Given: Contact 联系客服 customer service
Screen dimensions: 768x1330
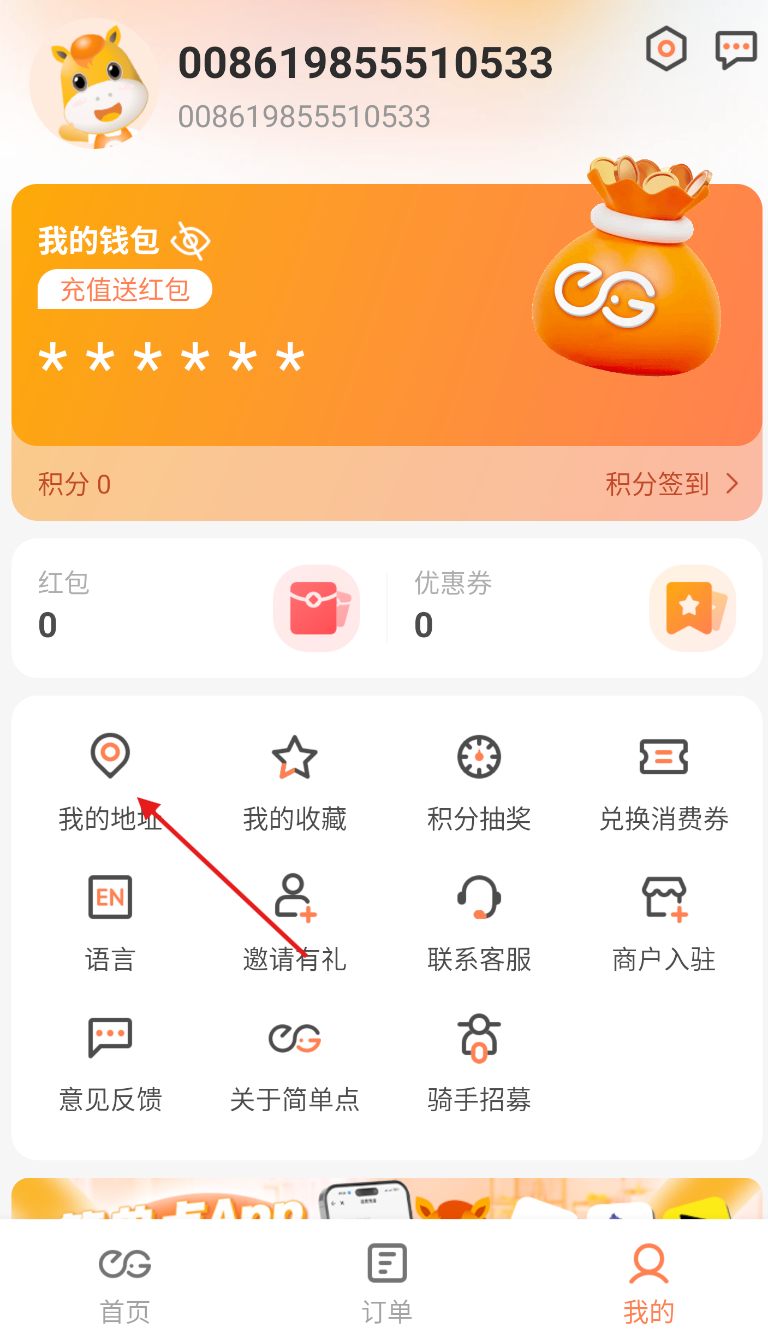Looking at the screenshot, I should click(479, 922).
